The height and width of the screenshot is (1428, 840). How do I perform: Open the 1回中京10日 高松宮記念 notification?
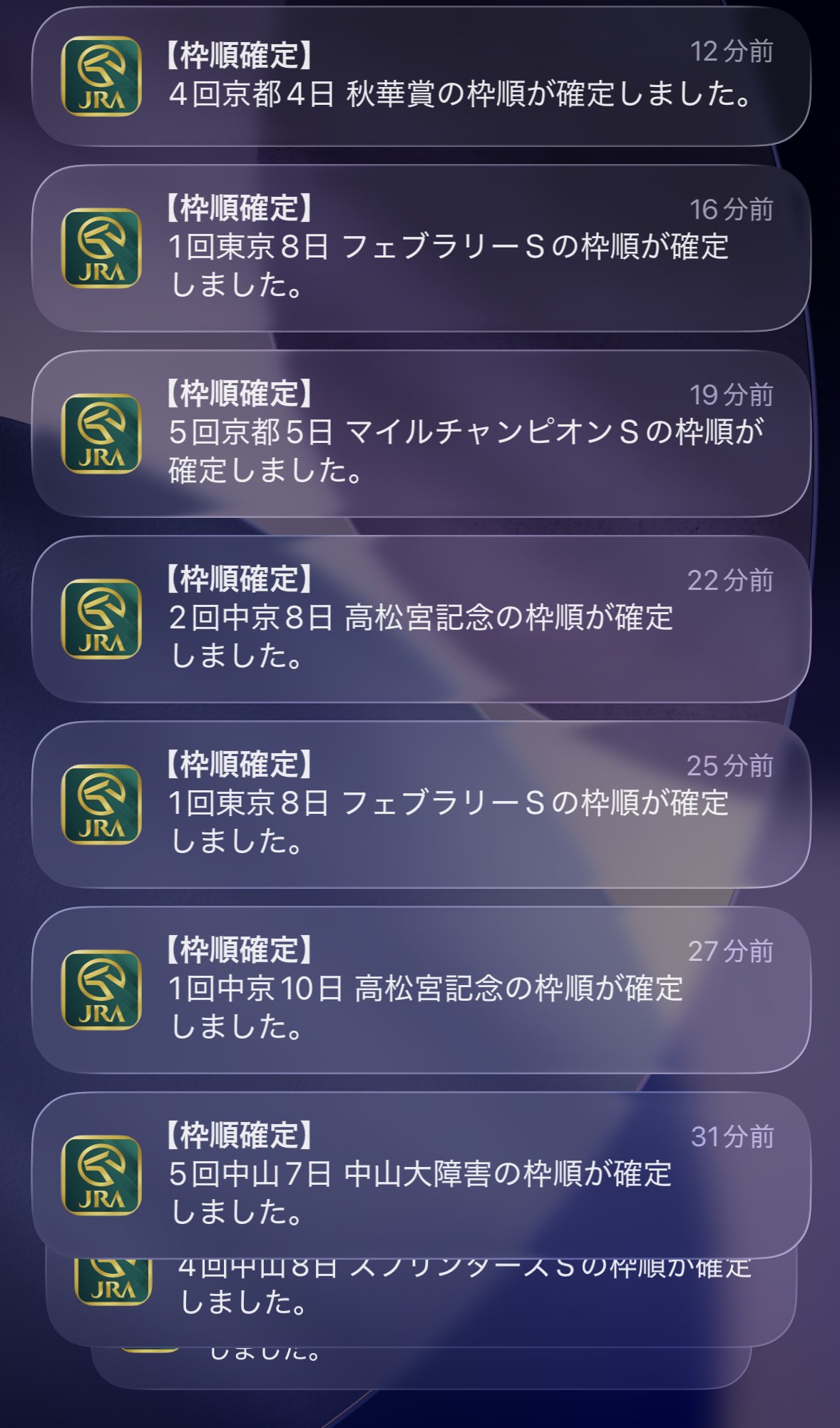(421, 990)
